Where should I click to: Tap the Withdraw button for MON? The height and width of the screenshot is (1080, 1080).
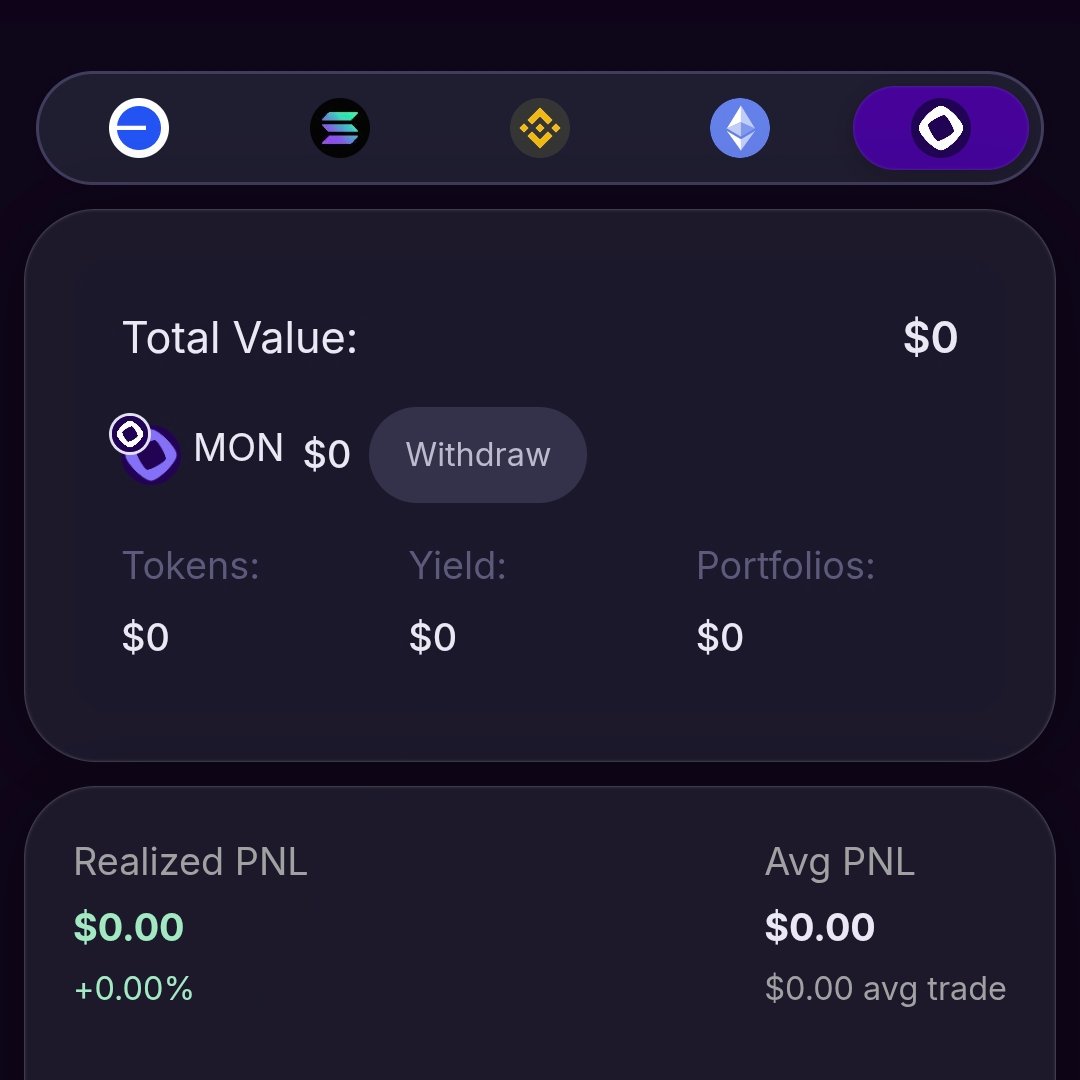[478, 455]
